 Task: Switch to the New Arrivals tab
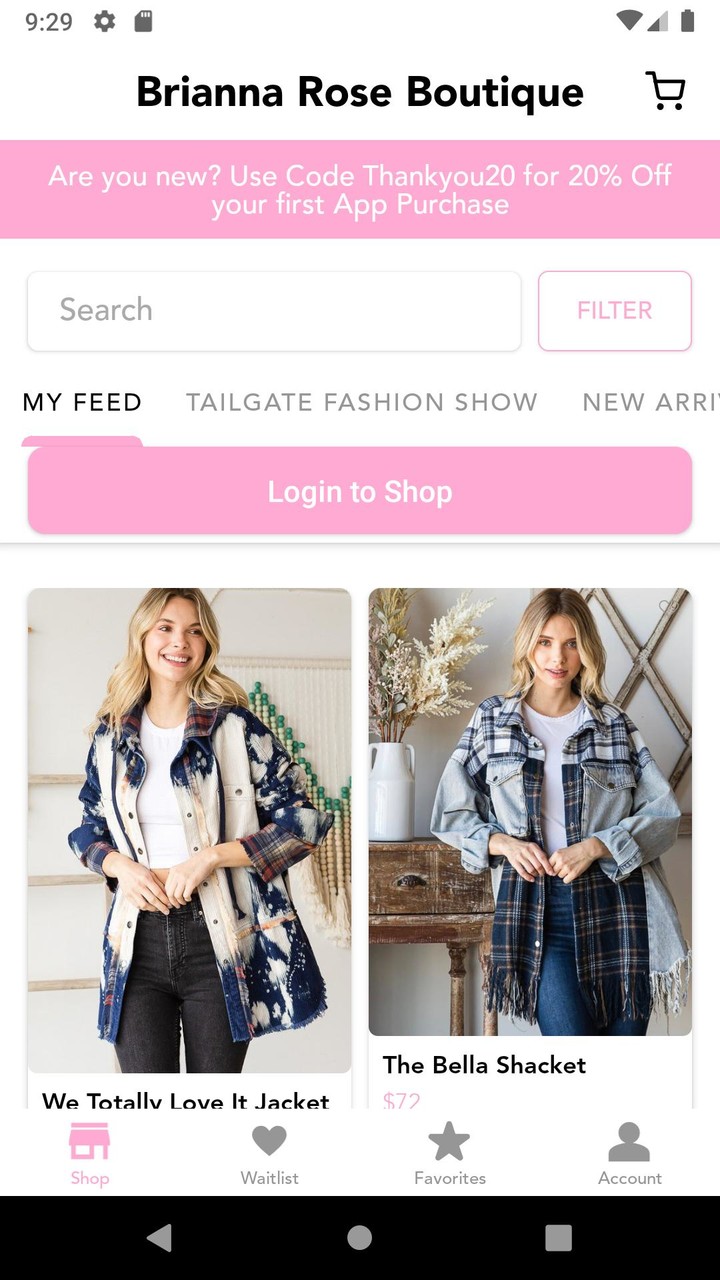click(650, 403)
